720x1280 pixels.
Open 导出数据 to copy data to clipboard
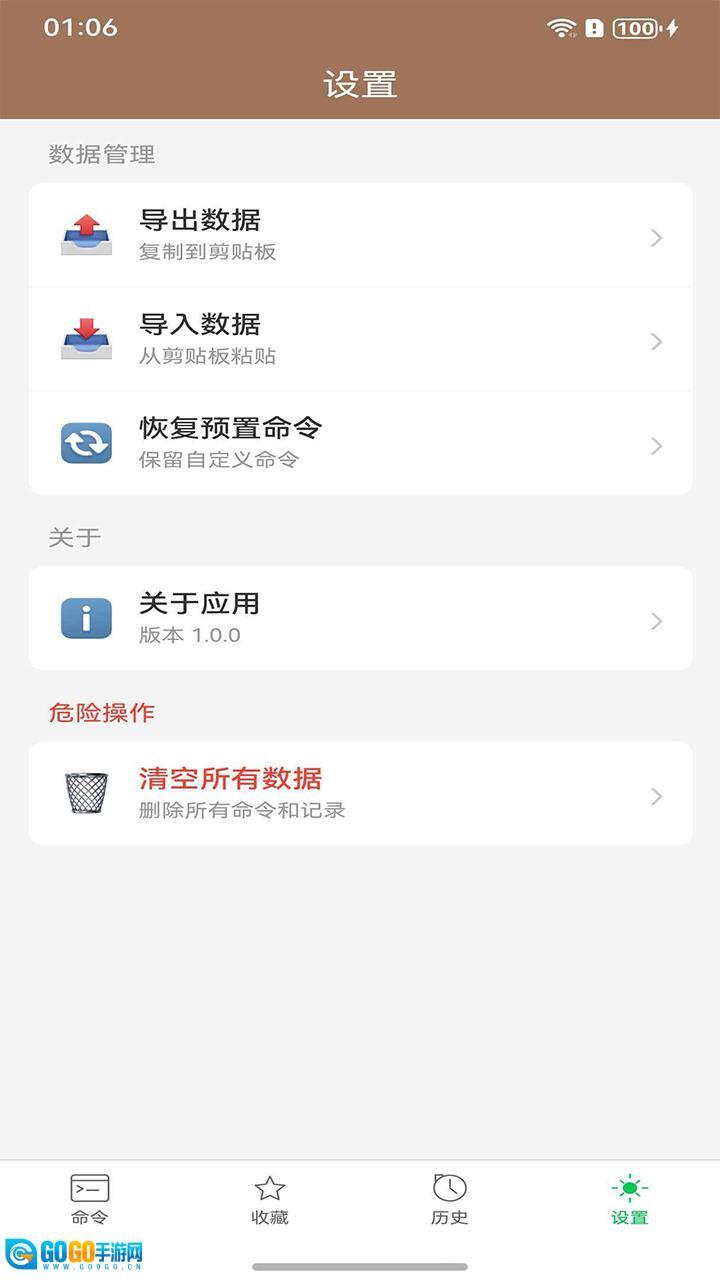360,236
